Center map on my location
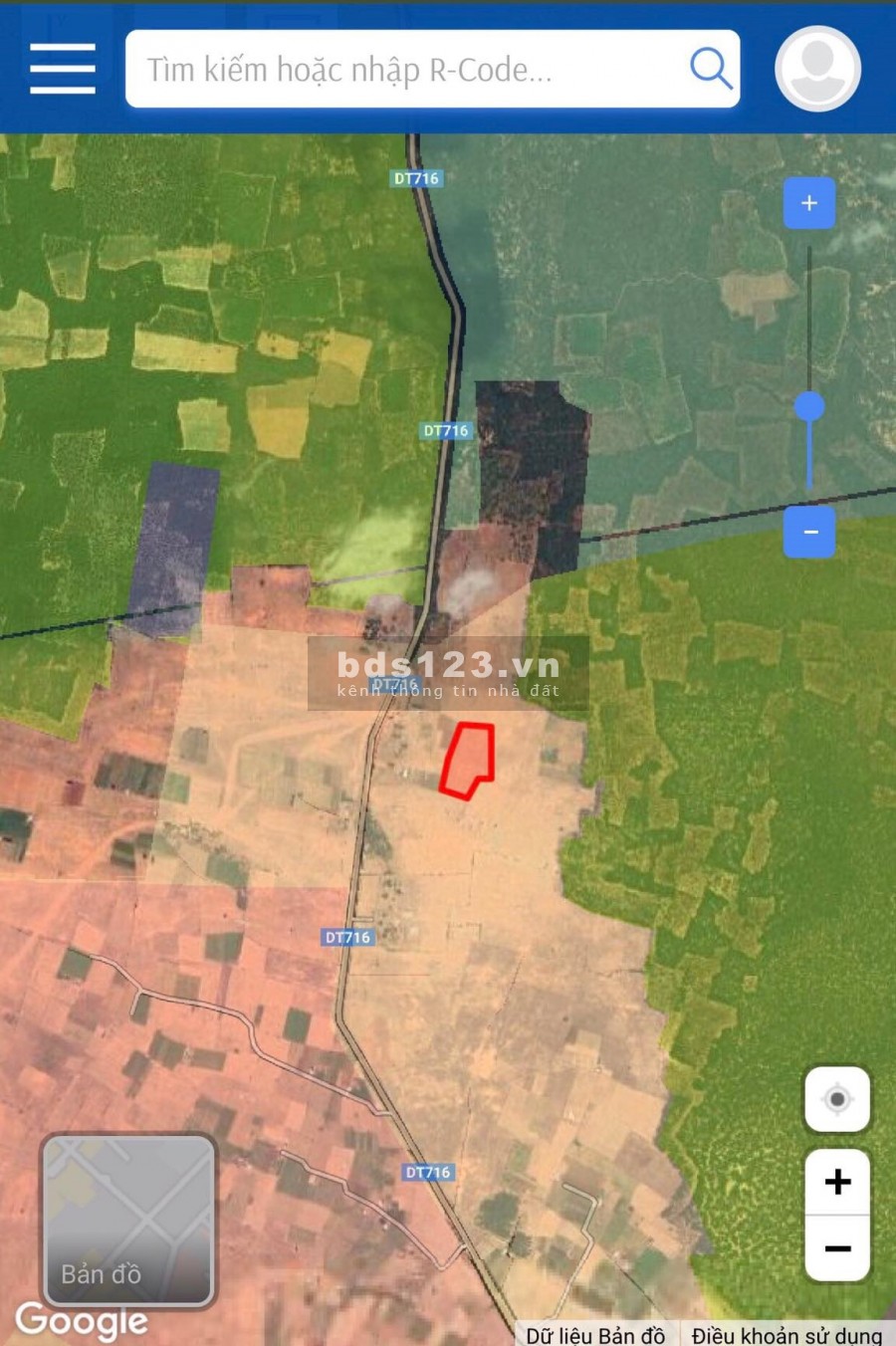Viewport: 896px width, 1346px height. tap(837, 1099)
